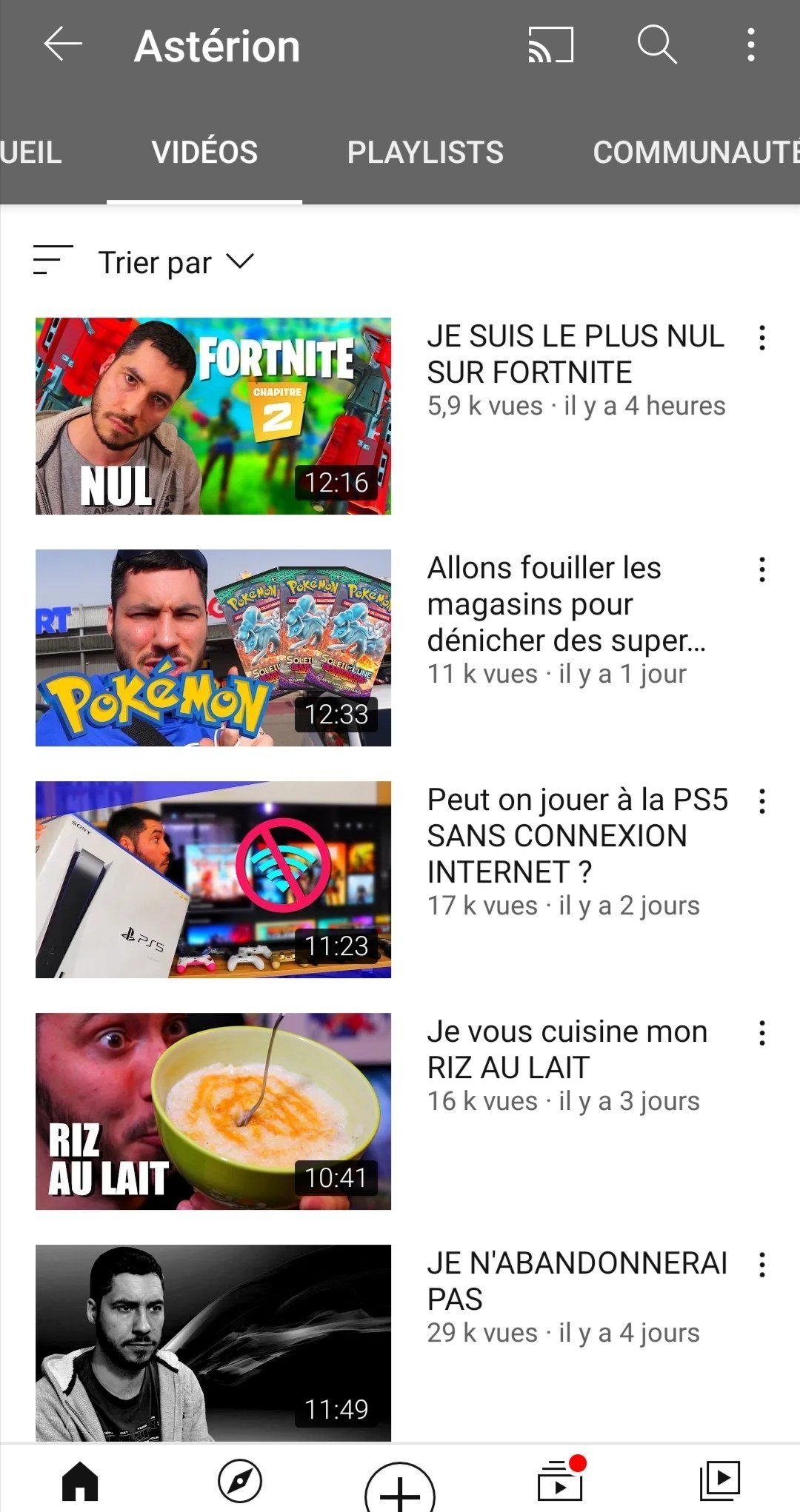The width and height of the screenshot is (800, 1512).
Task: Watch the Pokémon store hunting video
Action: point(213,648)
